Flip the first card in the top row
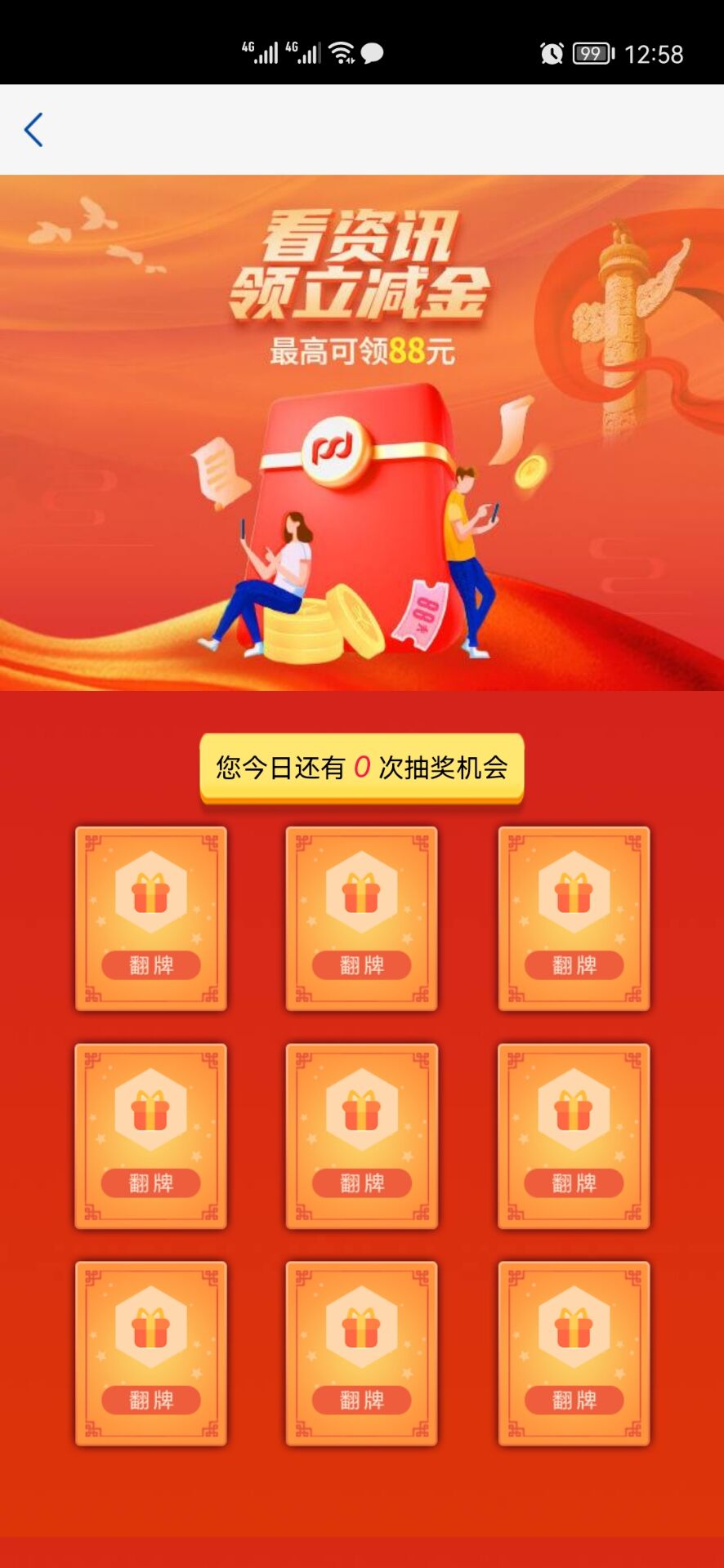Viewport: 724px width, 1568px height. point(151,964)
